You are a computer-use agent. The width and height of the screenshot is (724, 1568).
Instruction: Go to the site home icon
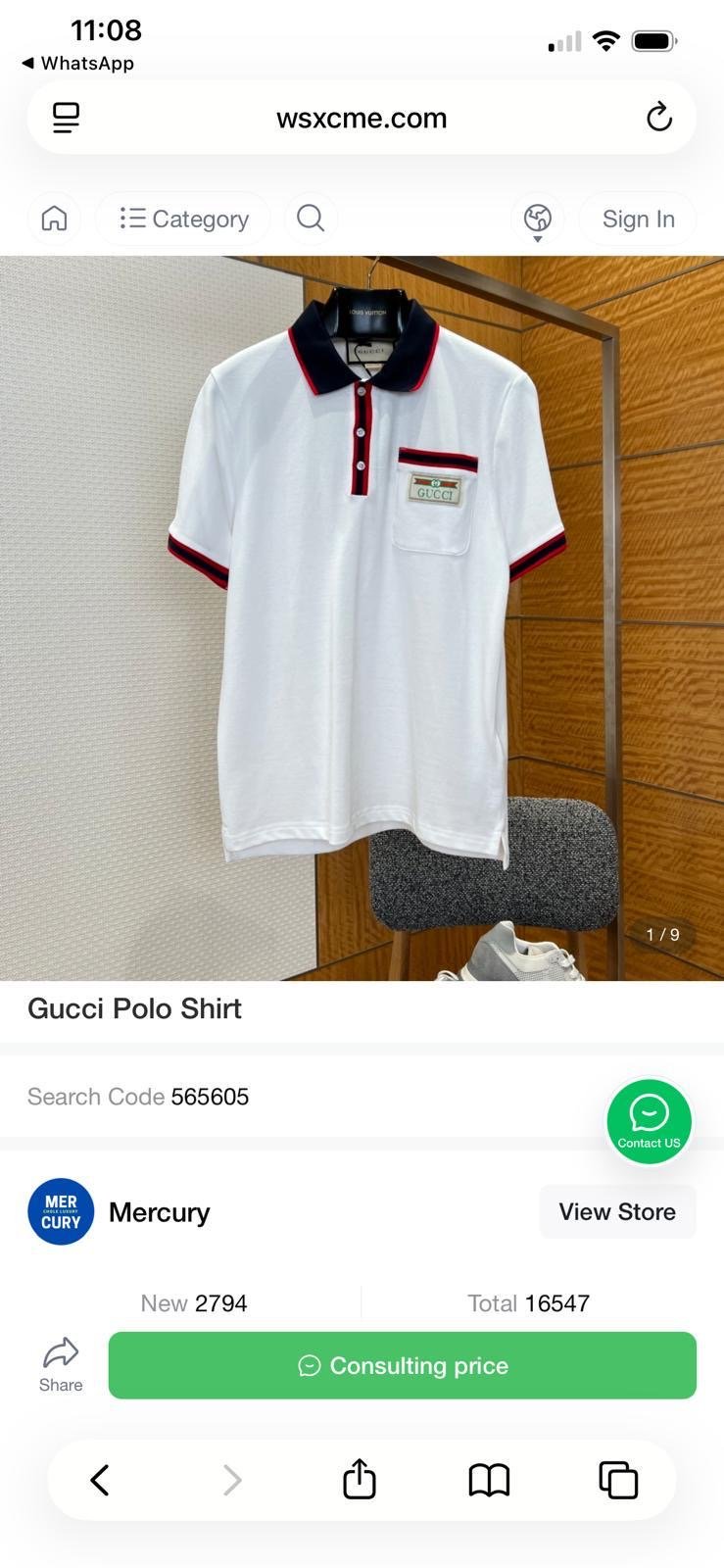pos(54,219)
